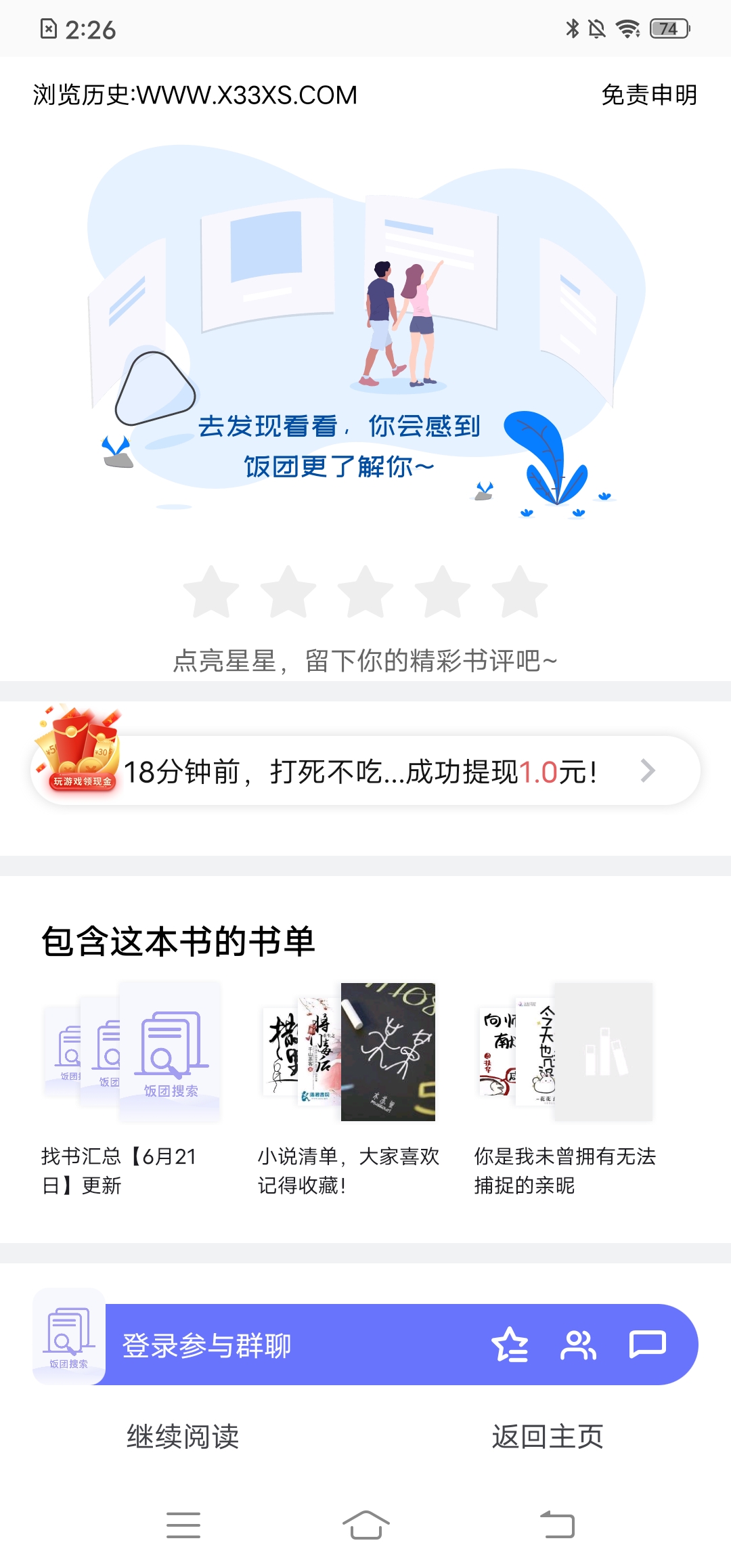Open the group members icon in chat bar
The height and width of the screenshot is (1568, 731).
click(580, 1345)
